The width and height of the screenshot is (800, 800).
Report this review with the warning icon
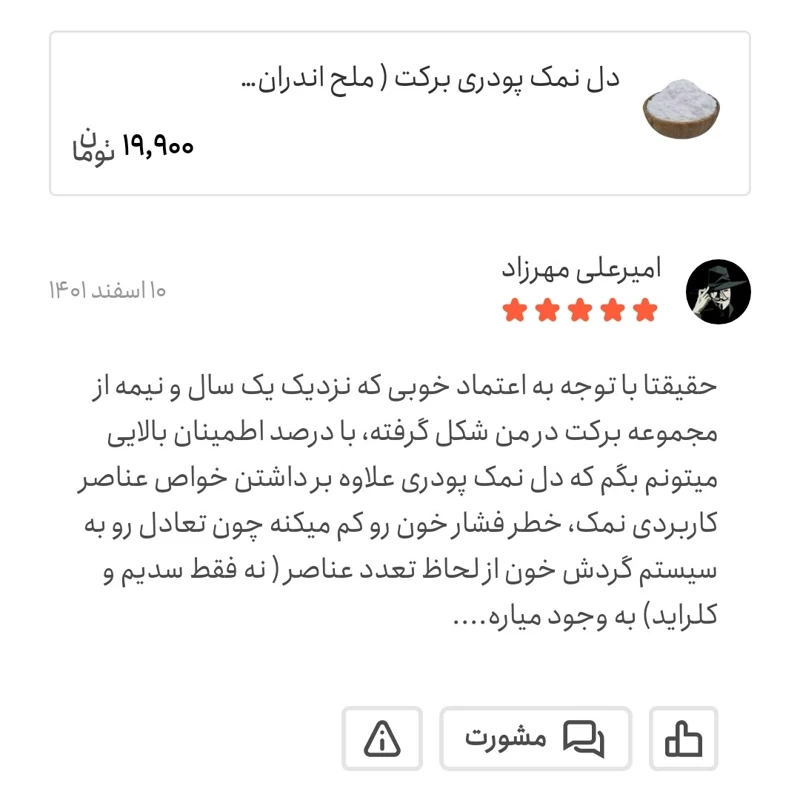[382, 739]
